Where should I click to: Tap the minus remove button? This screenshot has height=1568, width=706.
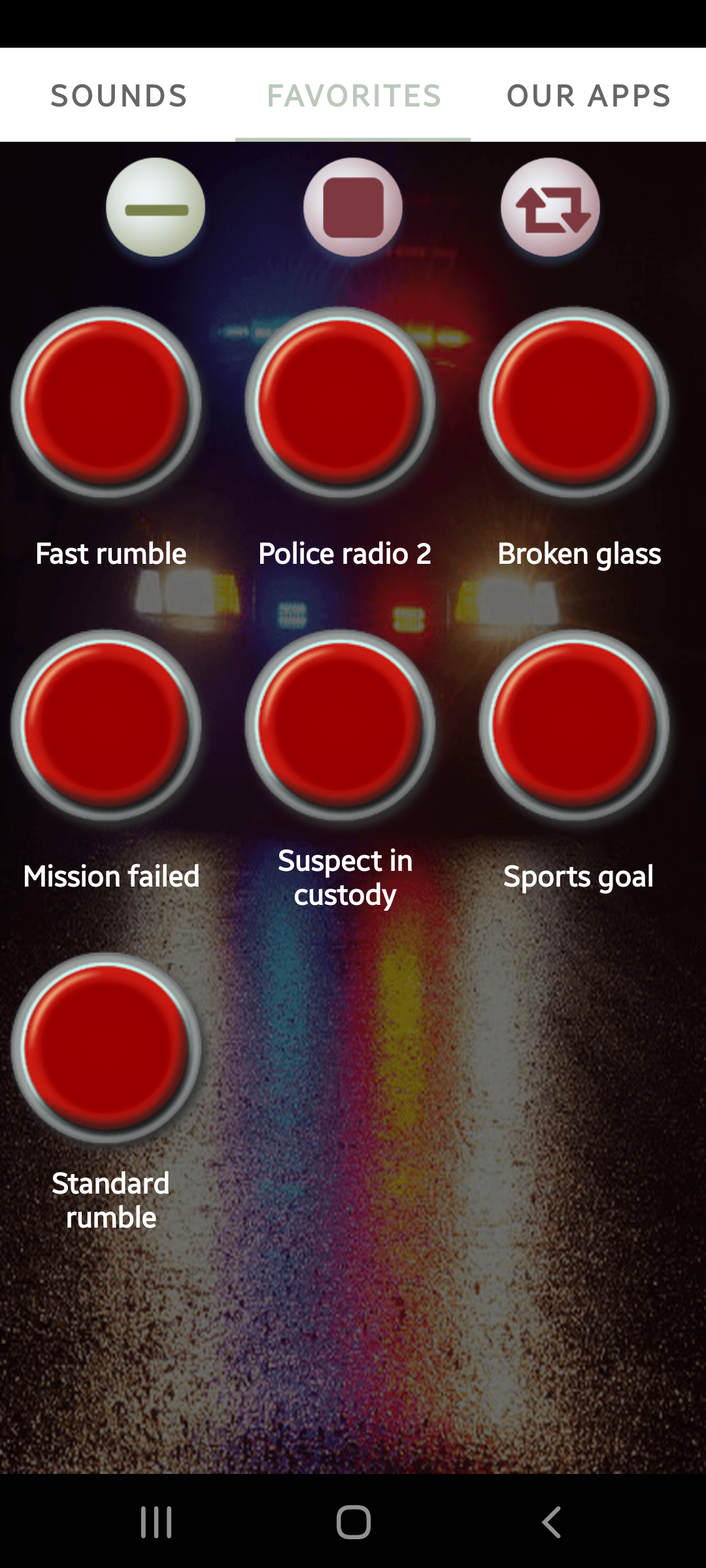156,208
